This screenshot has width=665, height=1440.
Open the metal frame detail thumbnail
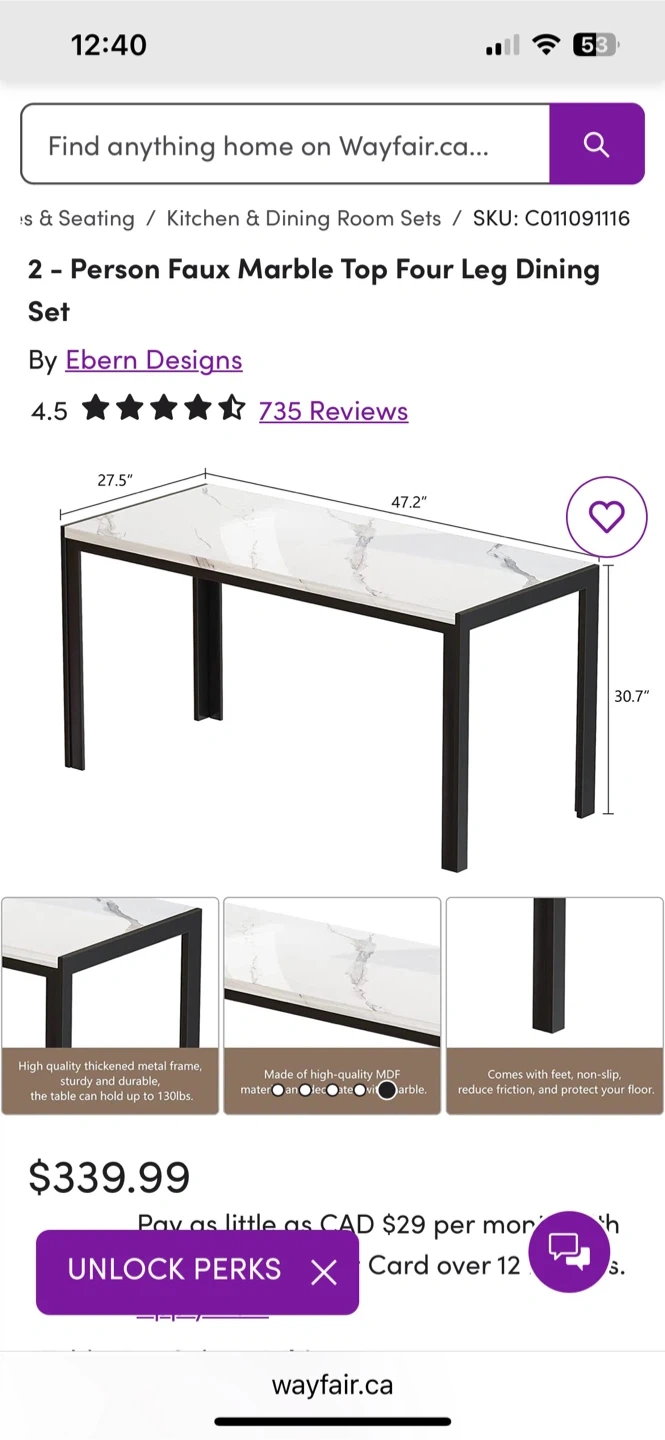pyautogui.click(x=110, y=1005)
